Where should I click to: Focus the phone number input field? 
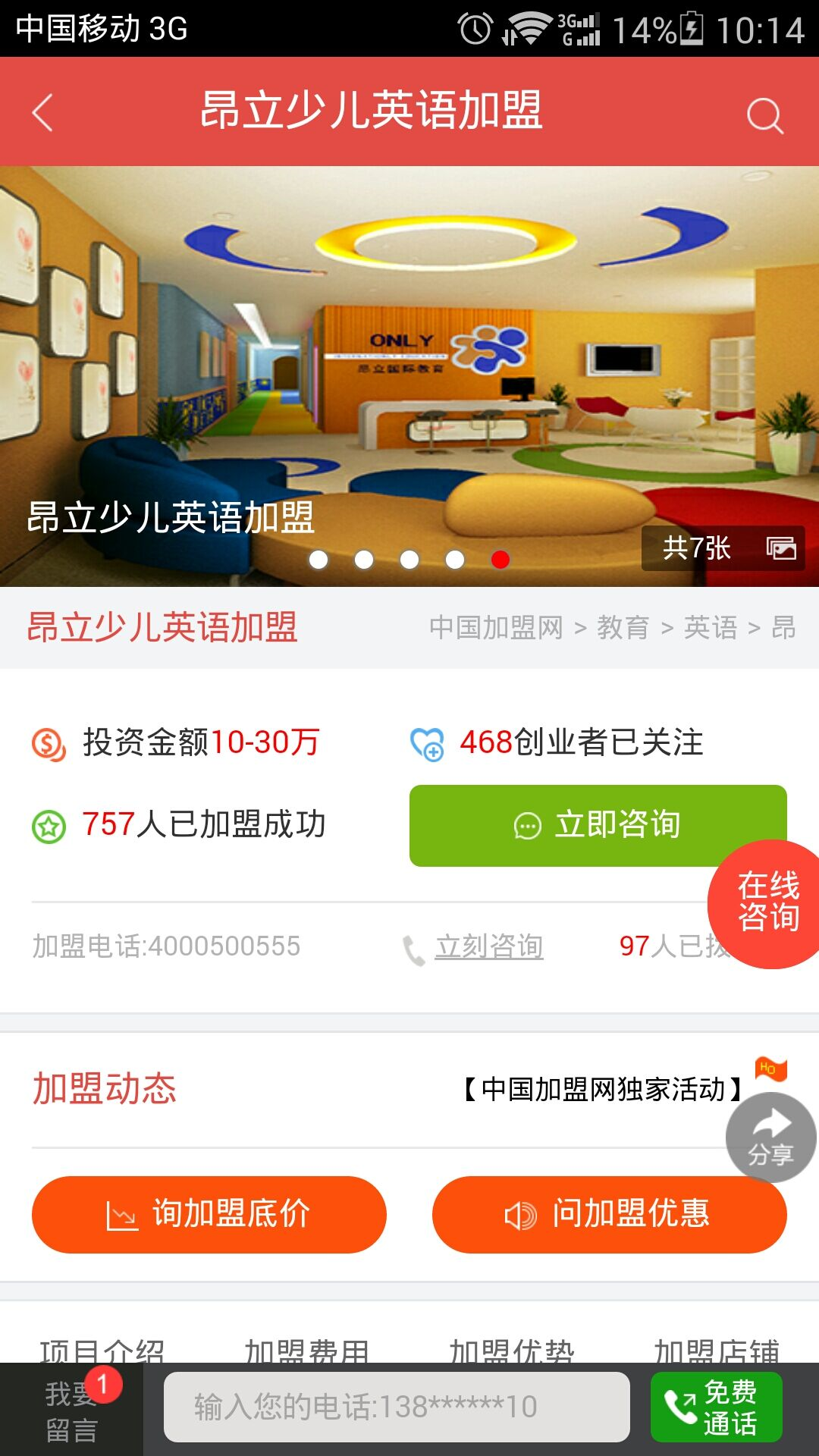coord(397,1407)
